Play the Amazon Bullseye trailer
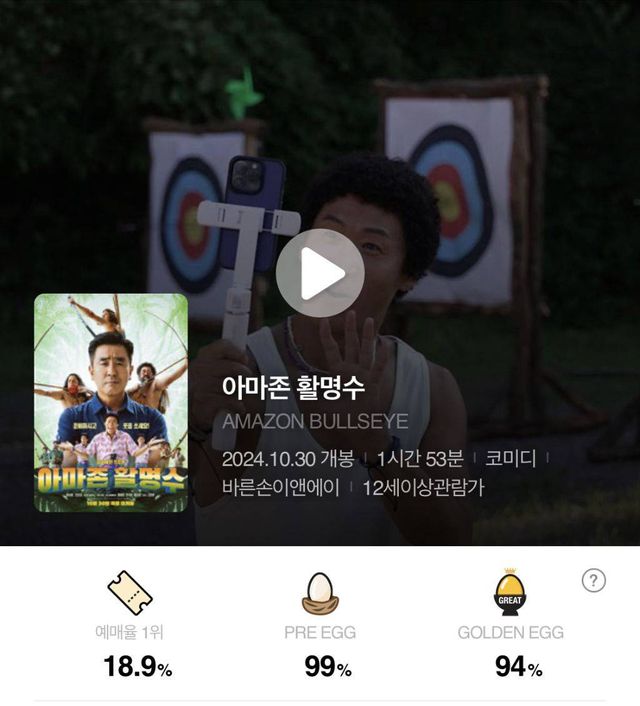 click(320, 273)
